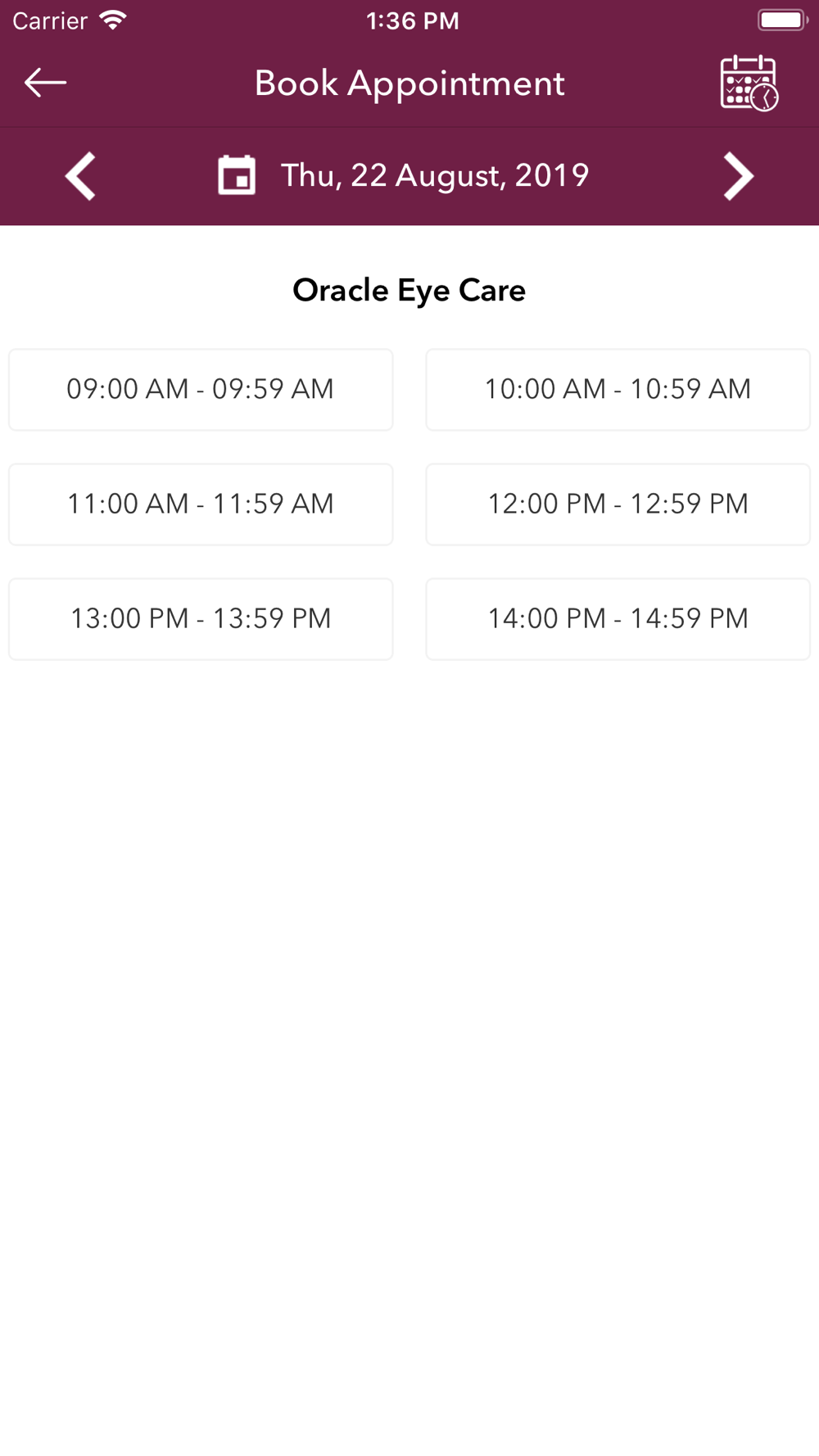The image size is (819, 1456).
Task: Open the date picker for 22 August
Action: point(403,175)
